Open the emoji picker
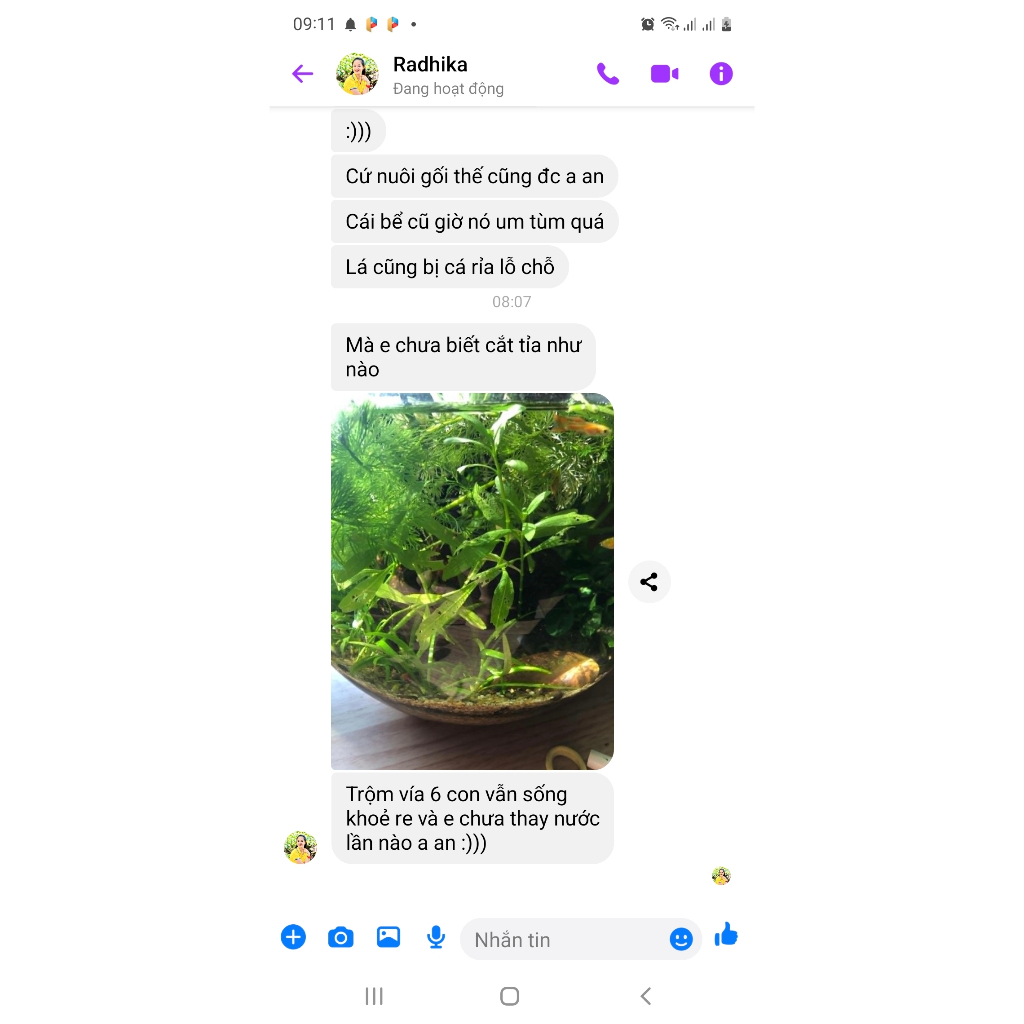 (681, 939)
